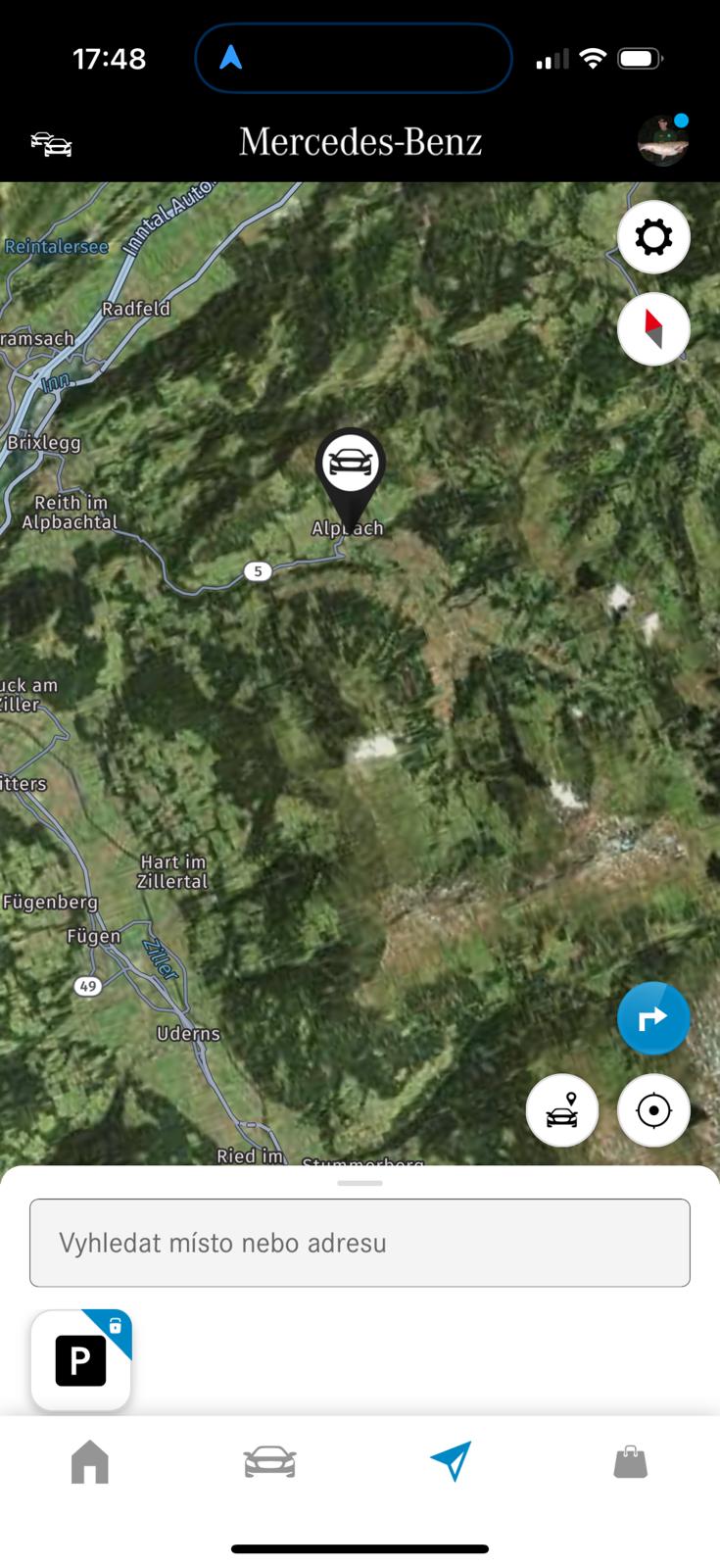Reset map orientation with the compass
Image resolution: width=720 pixels, height=1568 pixels.
pos(653,328)
